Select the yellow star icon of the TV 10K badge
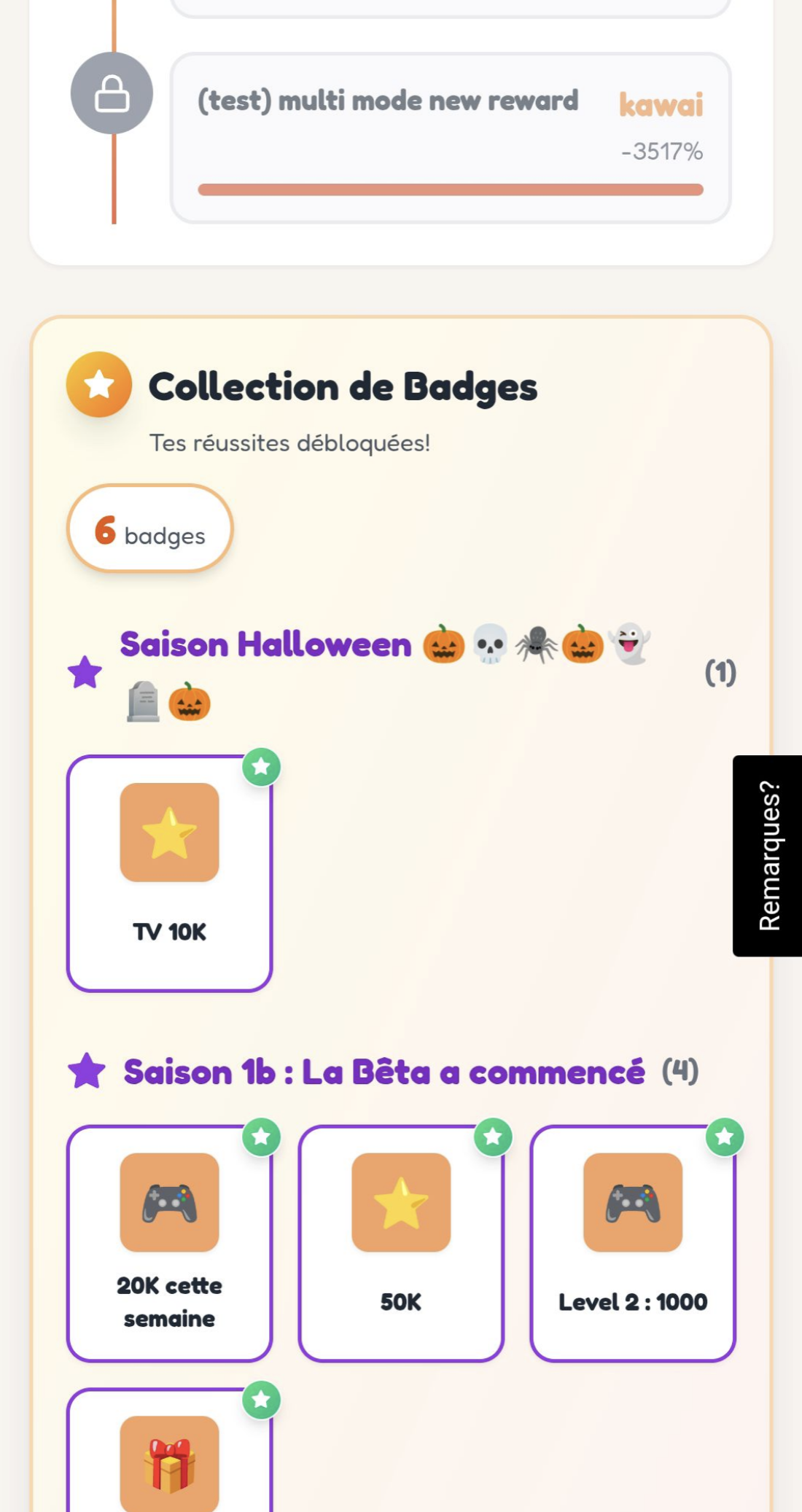This screenshot has width=802, height=1512. click(170, 833)
